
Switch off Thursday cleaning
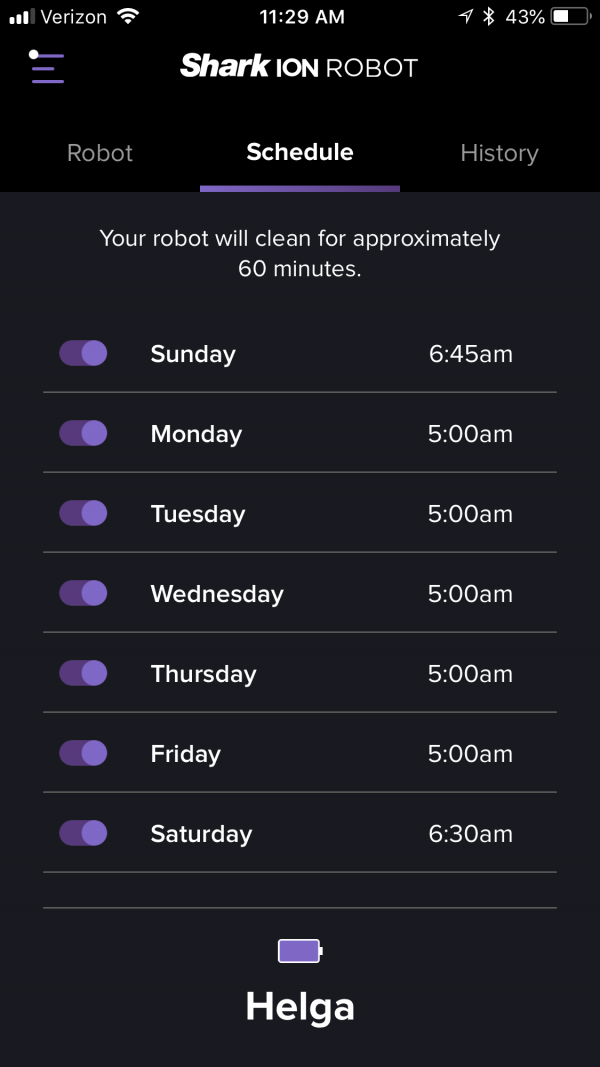click(x=83, y=674)
